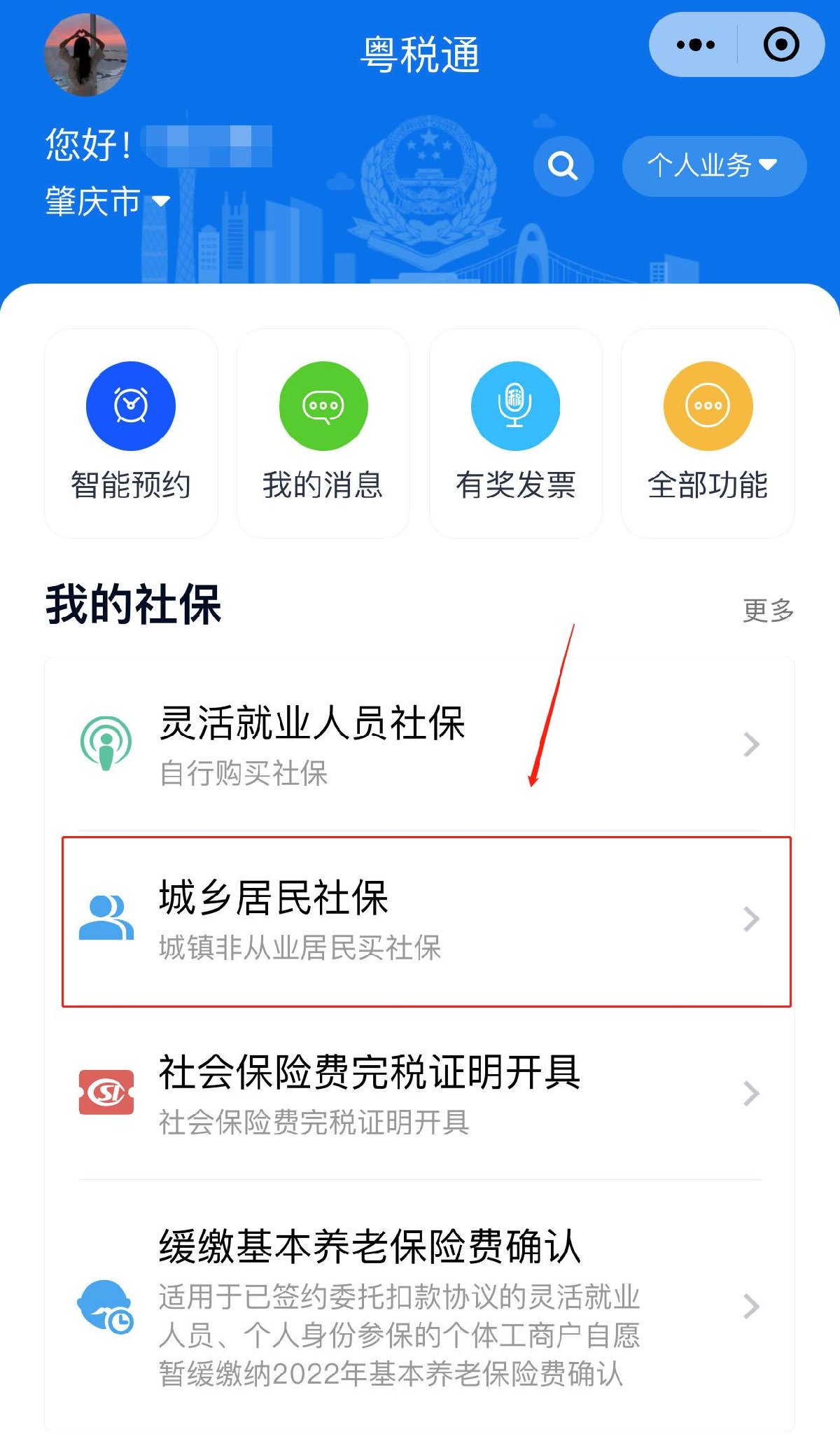Tap the profile avatar photo

point(85,55)
